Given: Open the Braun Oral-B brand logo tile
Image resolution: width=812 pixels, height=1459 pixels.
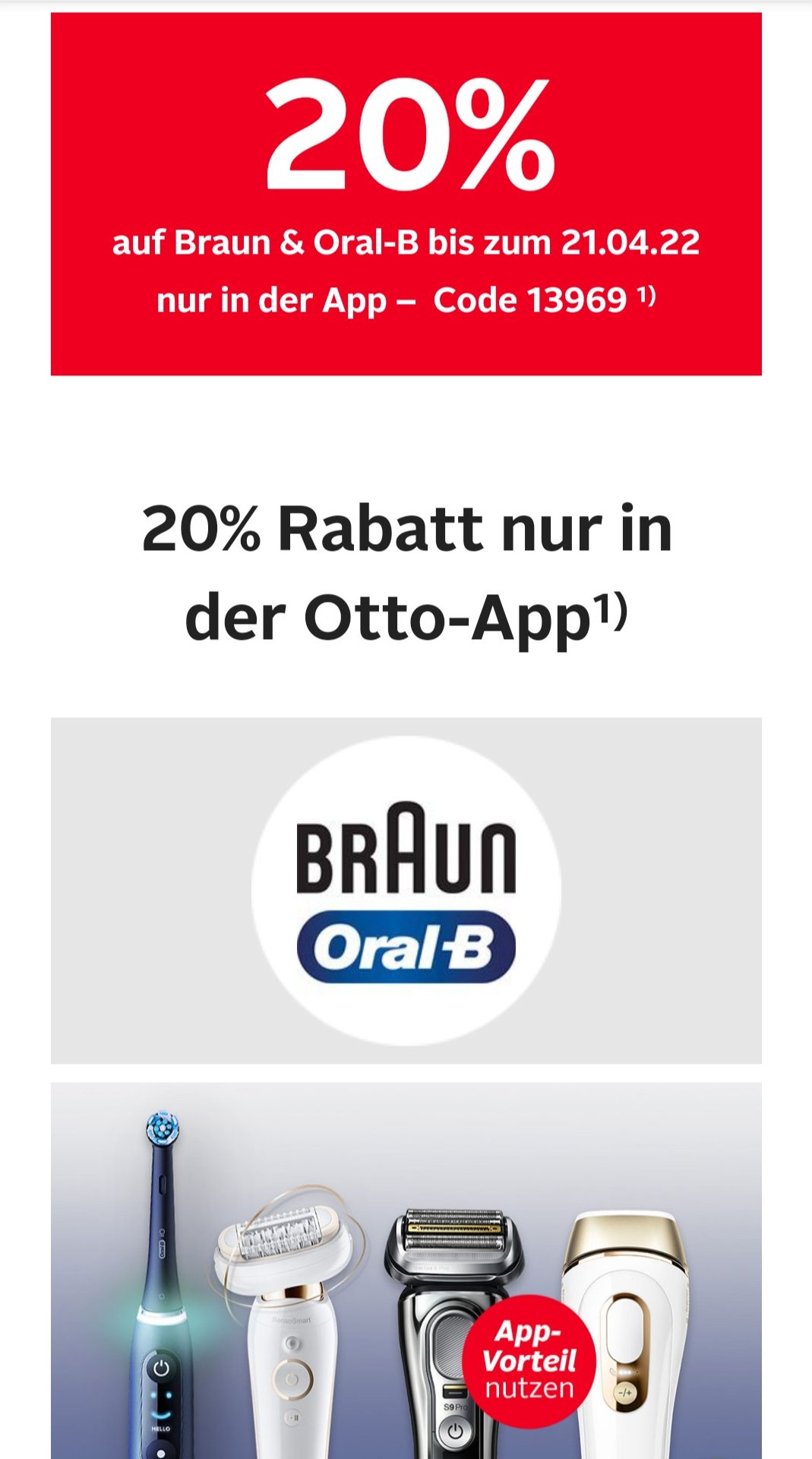Looking at the screenshot, I should point(406,891).
